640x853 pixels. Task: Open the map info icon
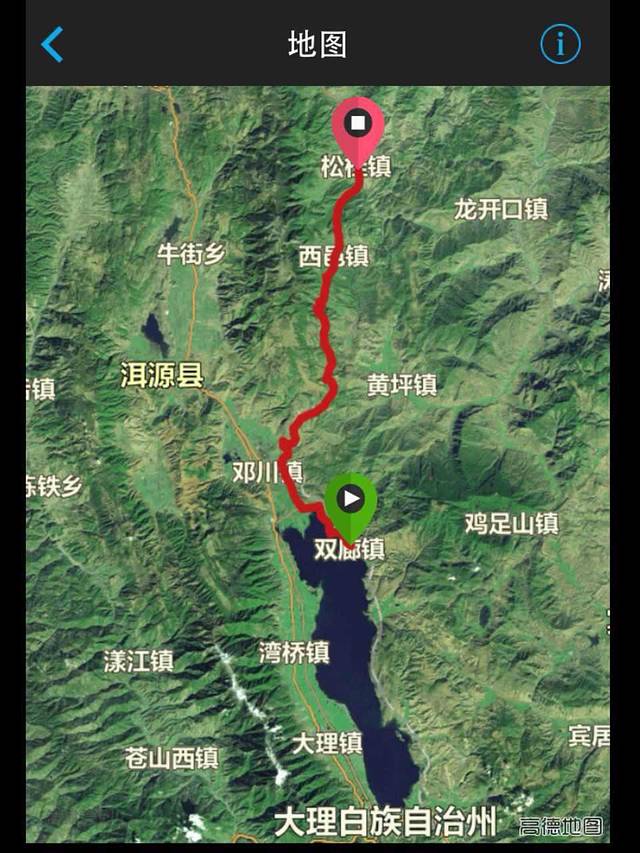pyautogui.click(x=560, y=44)
